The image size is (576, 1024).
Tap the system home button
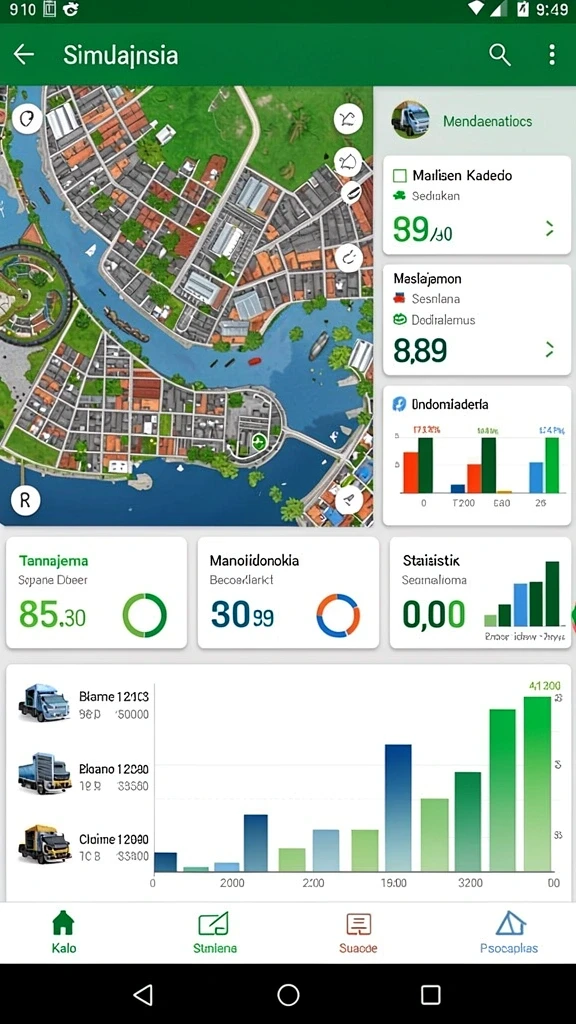pyautogui.click(x=288, y=995)
